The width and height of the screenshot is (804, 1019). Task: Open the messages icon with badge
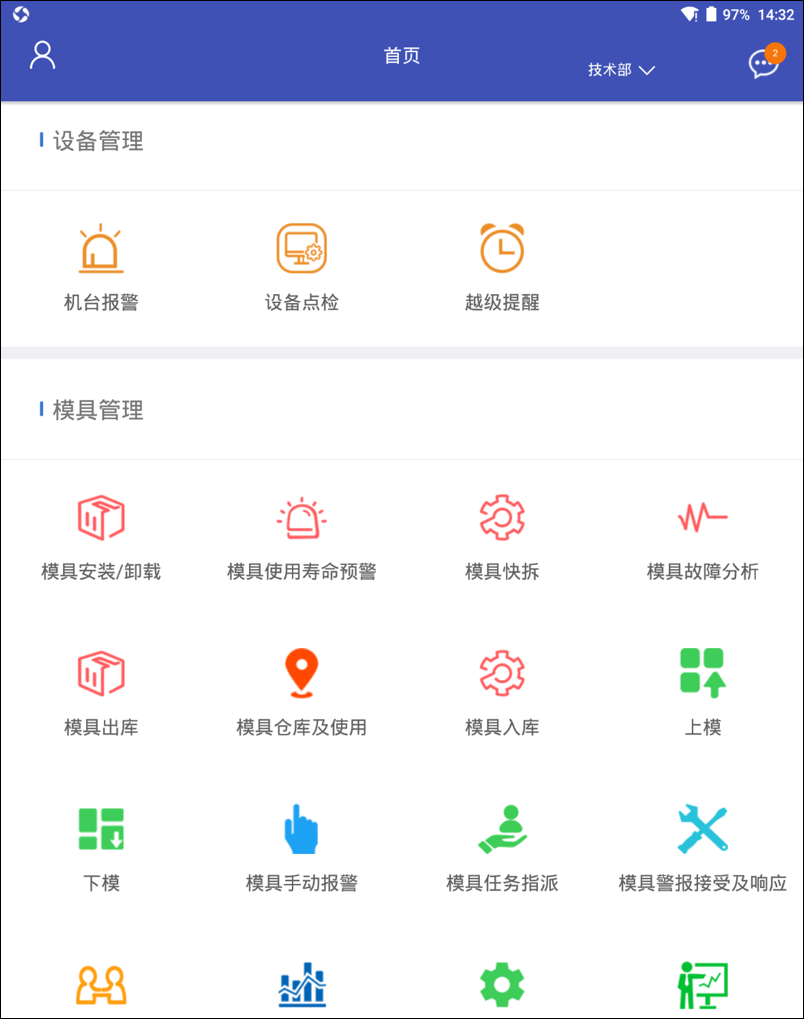tap(763, 64)
